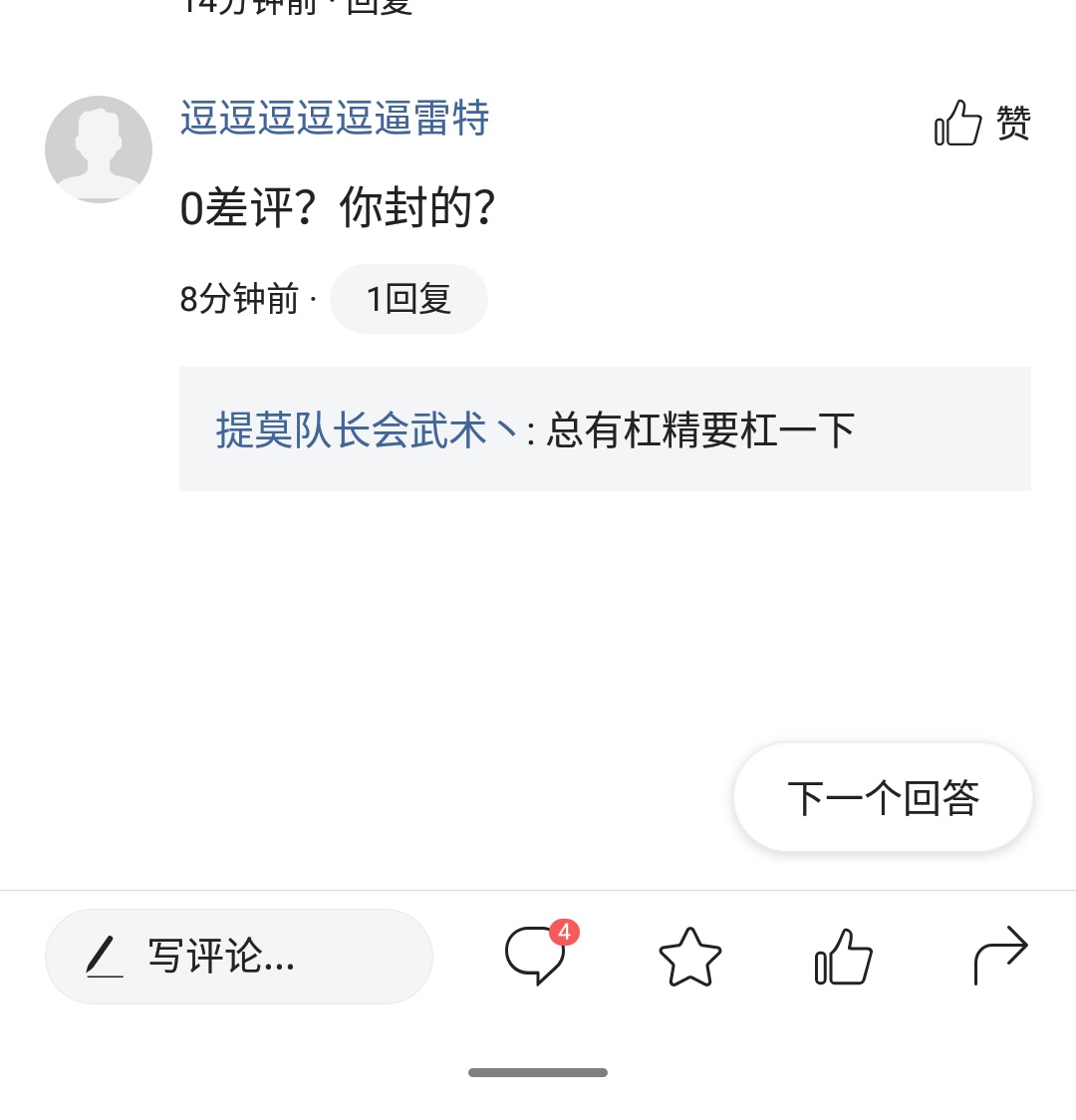1076x1120 pixels.
Task: Open the comments tab via the bubble icon
Action: 536,955
